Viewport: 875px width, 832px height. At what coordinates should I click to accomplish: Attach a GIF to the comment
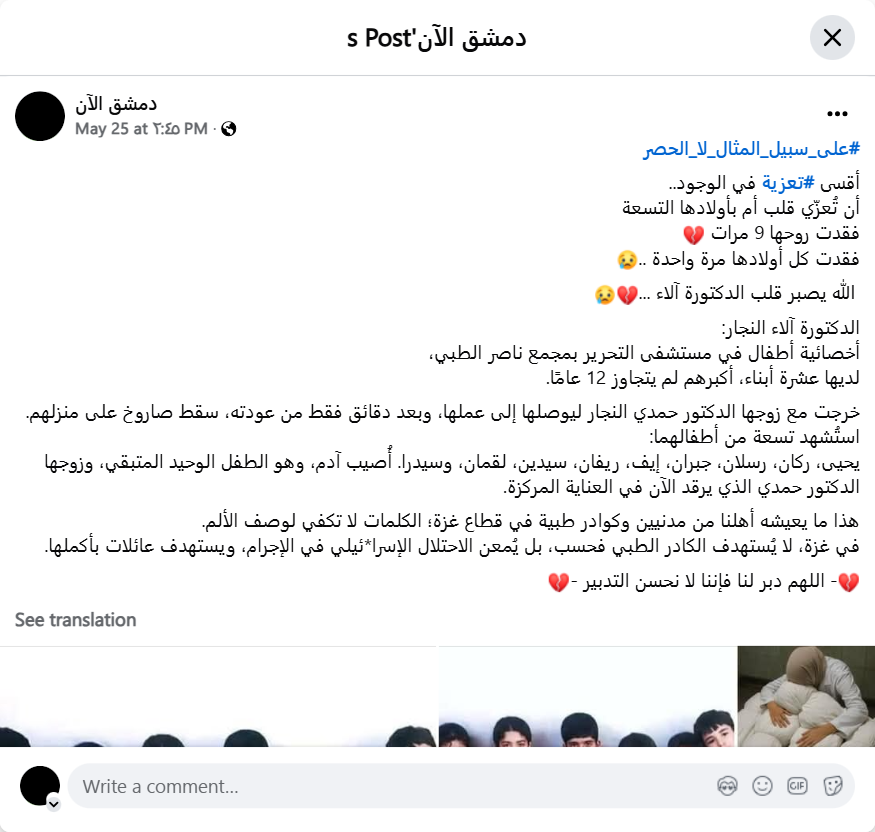(797, 786)
